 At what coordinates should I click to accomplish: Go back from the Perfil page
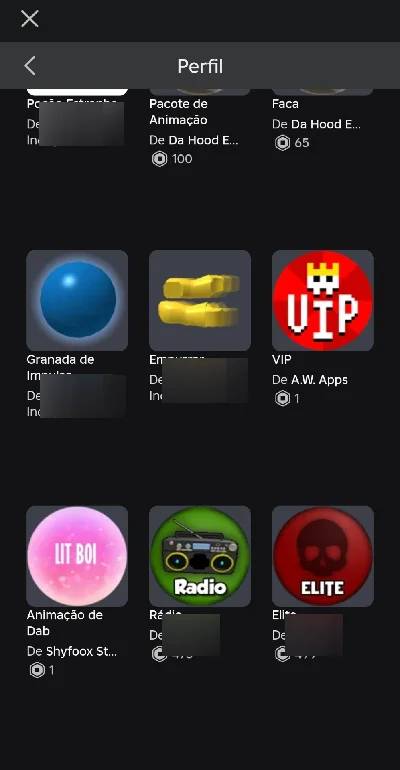(30, 65)
